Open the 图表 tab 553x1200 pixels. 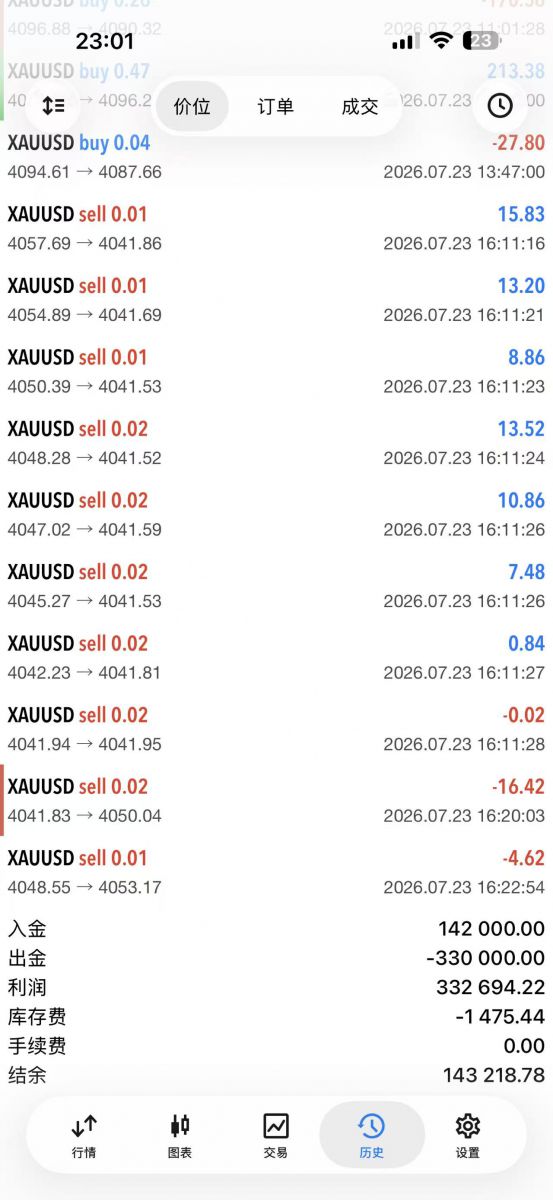(x=180, y=1136)
